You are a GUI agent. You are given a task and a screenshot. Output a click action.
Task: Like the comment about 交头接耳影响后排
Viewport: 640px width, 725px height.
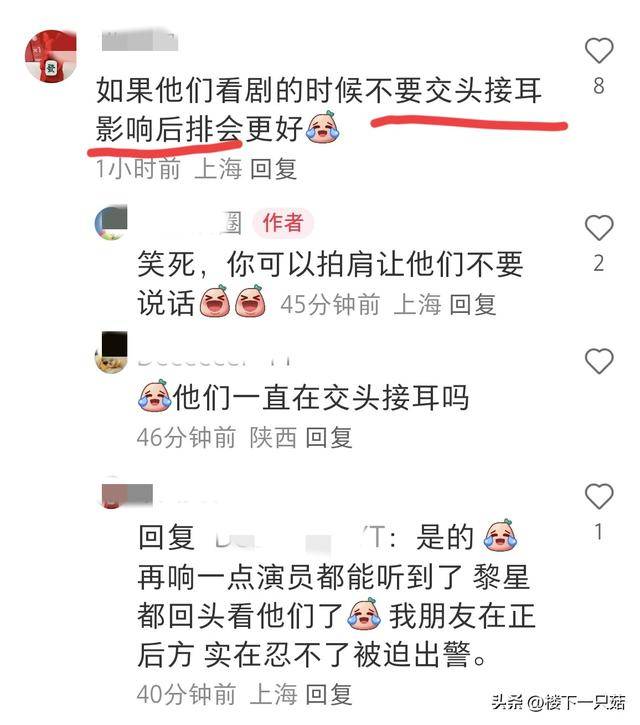(598, 51)
